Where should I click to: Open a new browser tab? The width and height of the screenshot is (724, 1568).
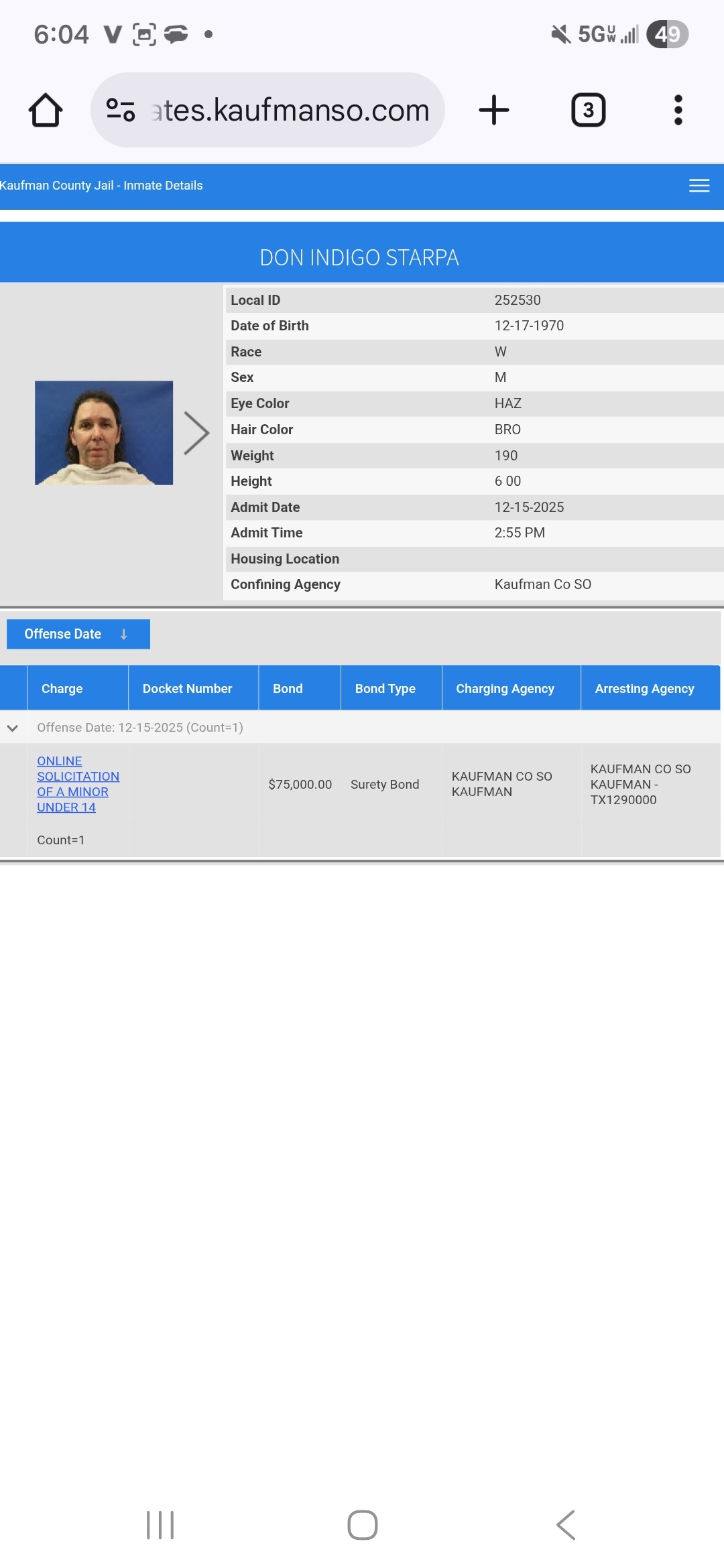pos(494,110)
